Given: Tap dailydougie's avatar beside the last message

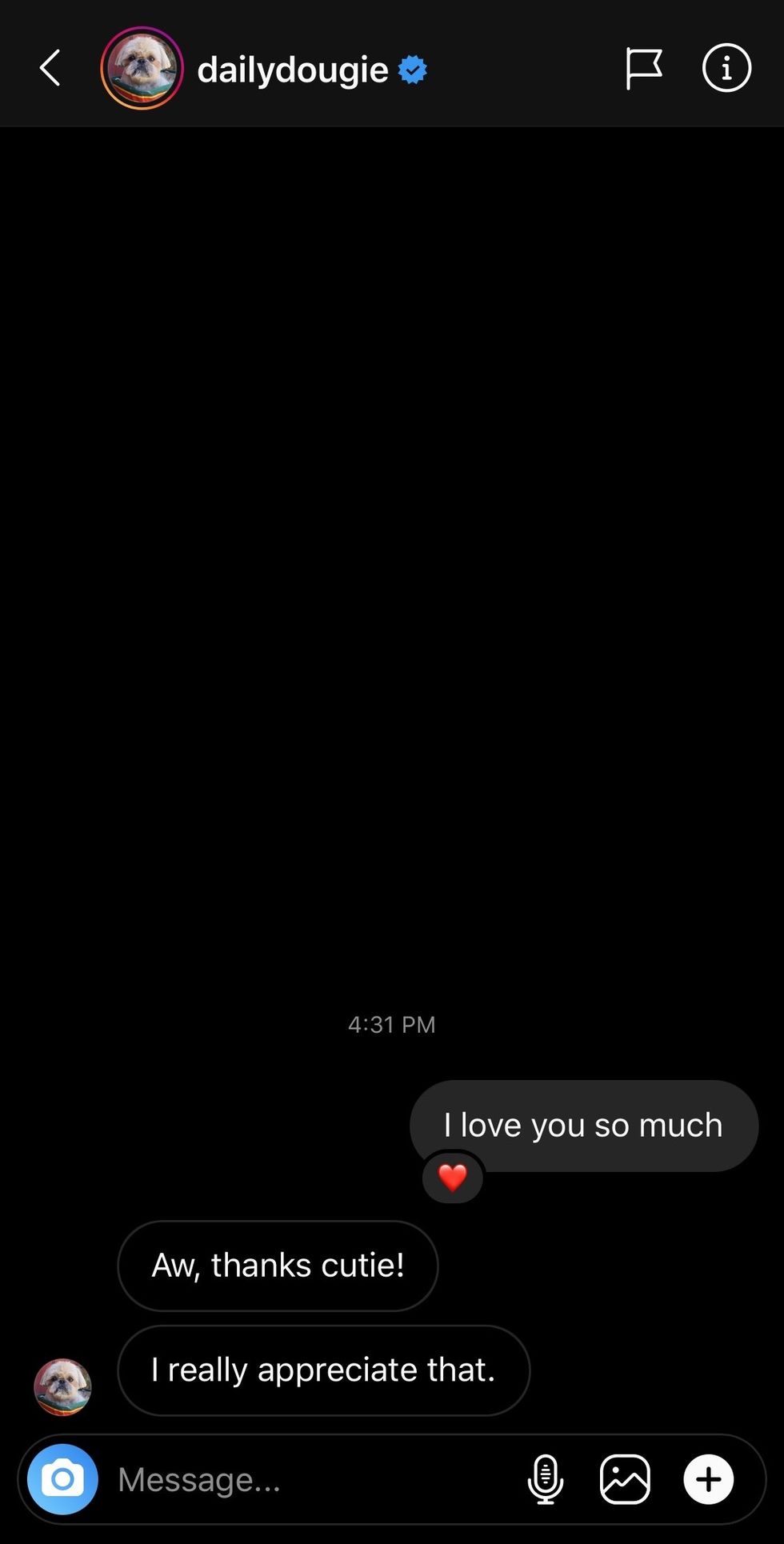Looking at the screenshot, I should (x=62, y=1386).
